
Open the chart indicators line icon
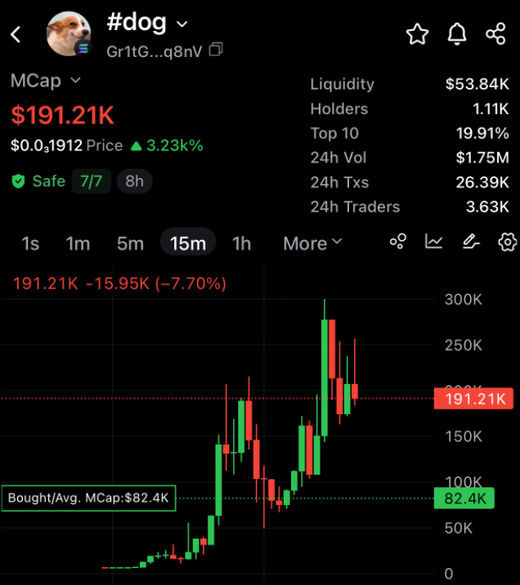coord(433,241)
